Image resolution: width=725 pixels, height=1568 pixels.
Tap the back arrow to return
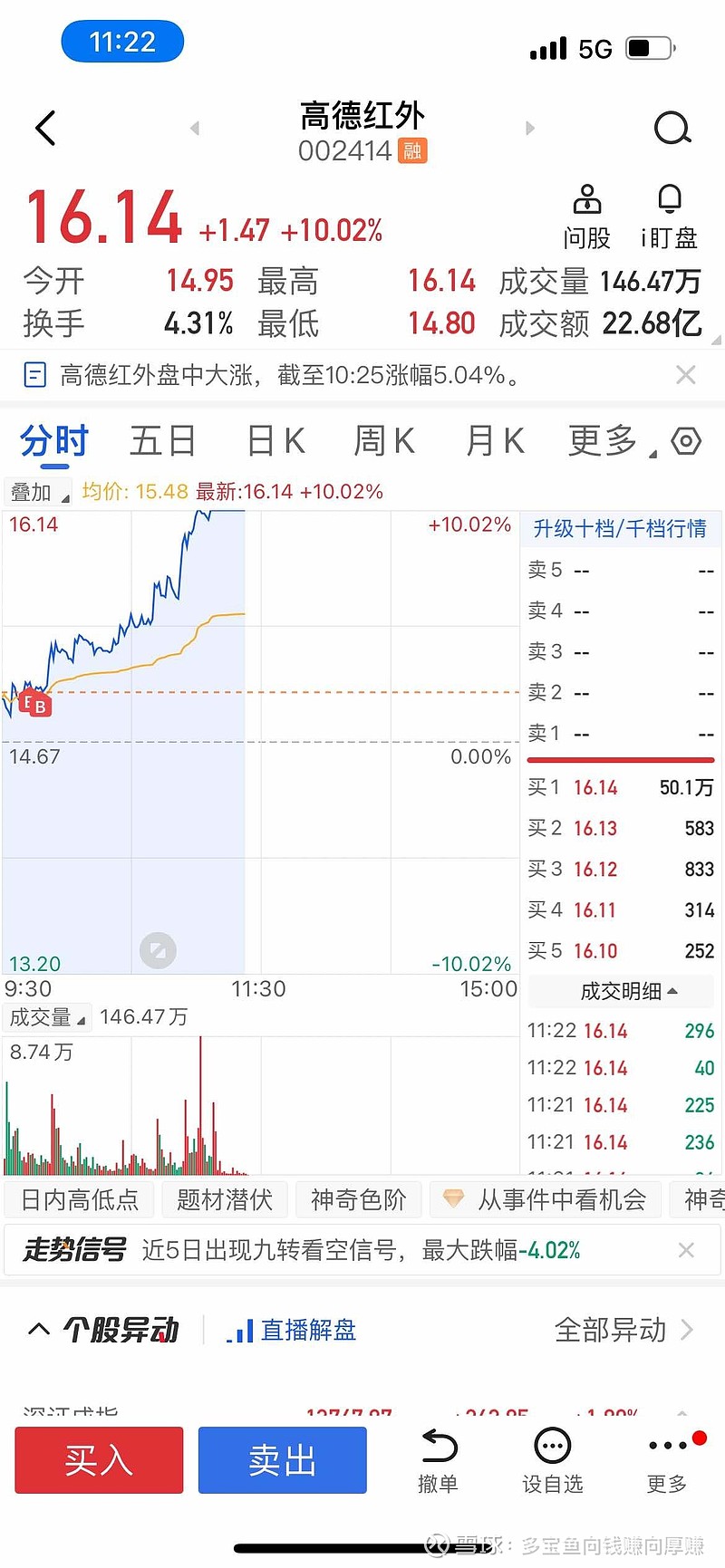point(45,128)
